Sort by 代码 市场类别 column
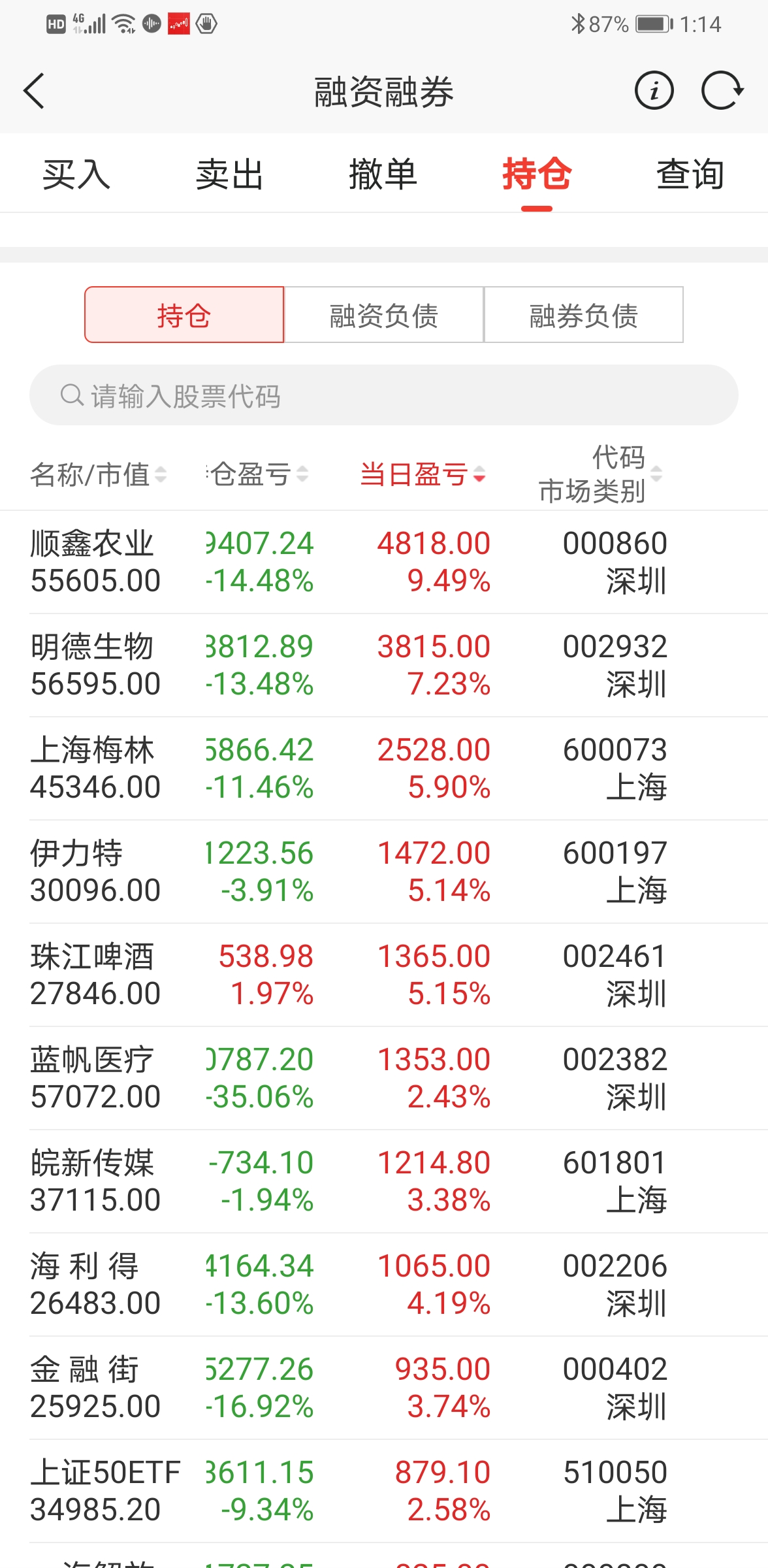Viewport: 768px width, 1568px height. [600, 474]
